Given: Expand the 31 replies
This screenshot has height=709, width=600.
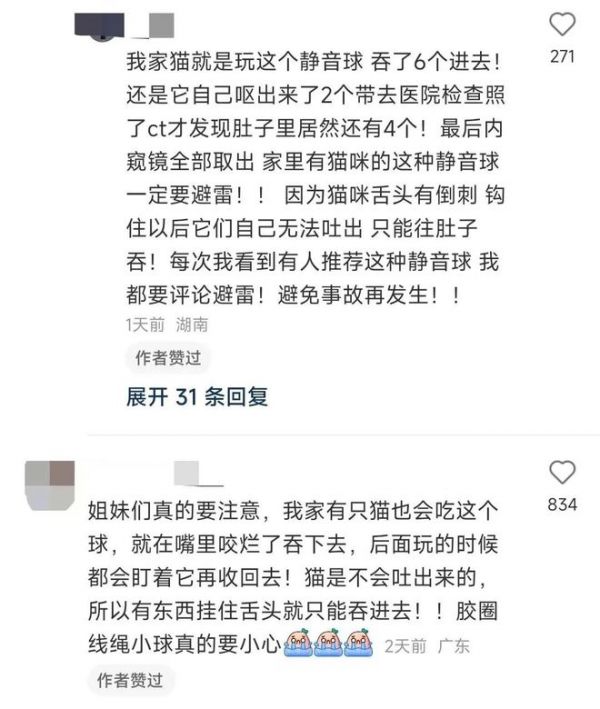Looking at the screenshot, I should tap(197, 397).
